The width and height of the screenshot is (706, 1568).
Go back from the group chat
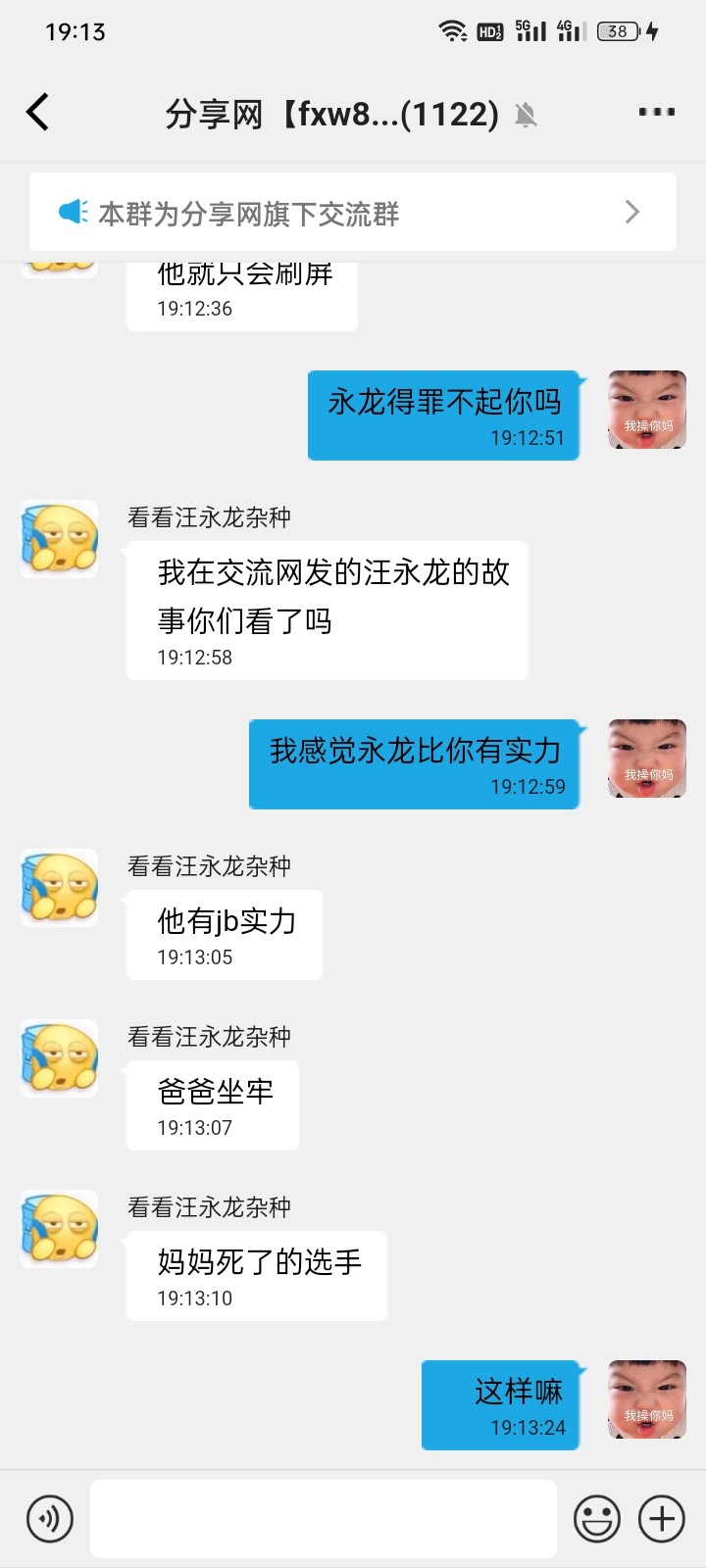tap(37, 113)
